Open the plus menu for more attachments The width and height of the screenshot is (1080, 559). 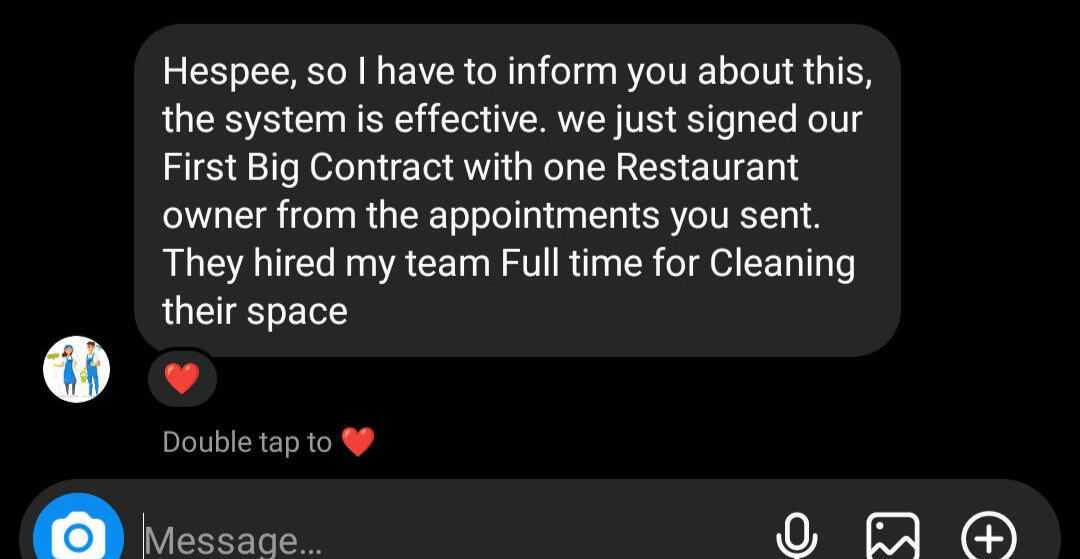tap(988, 537)
